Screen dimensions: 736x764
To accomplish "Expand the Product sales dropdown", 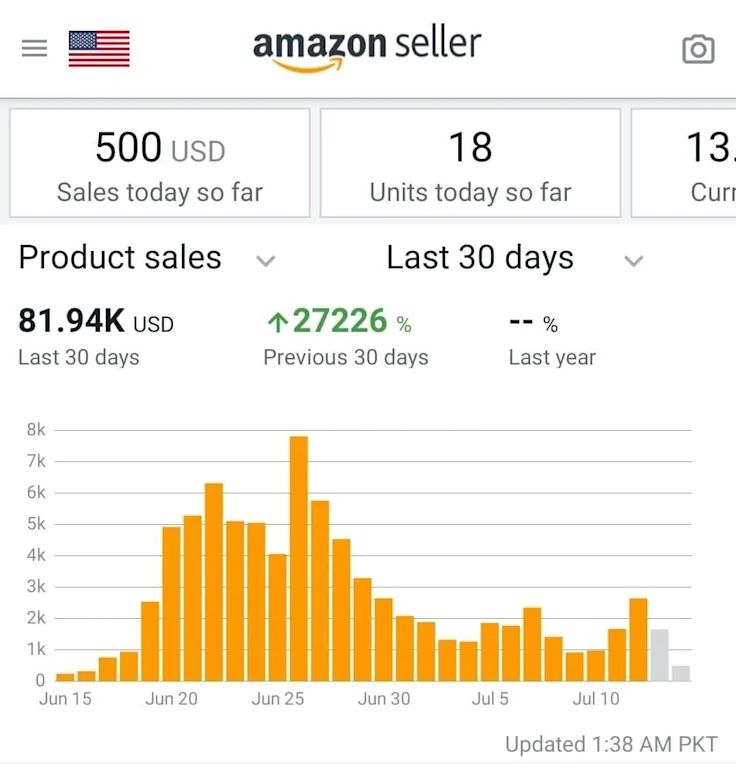I will (x=146, y=258).
